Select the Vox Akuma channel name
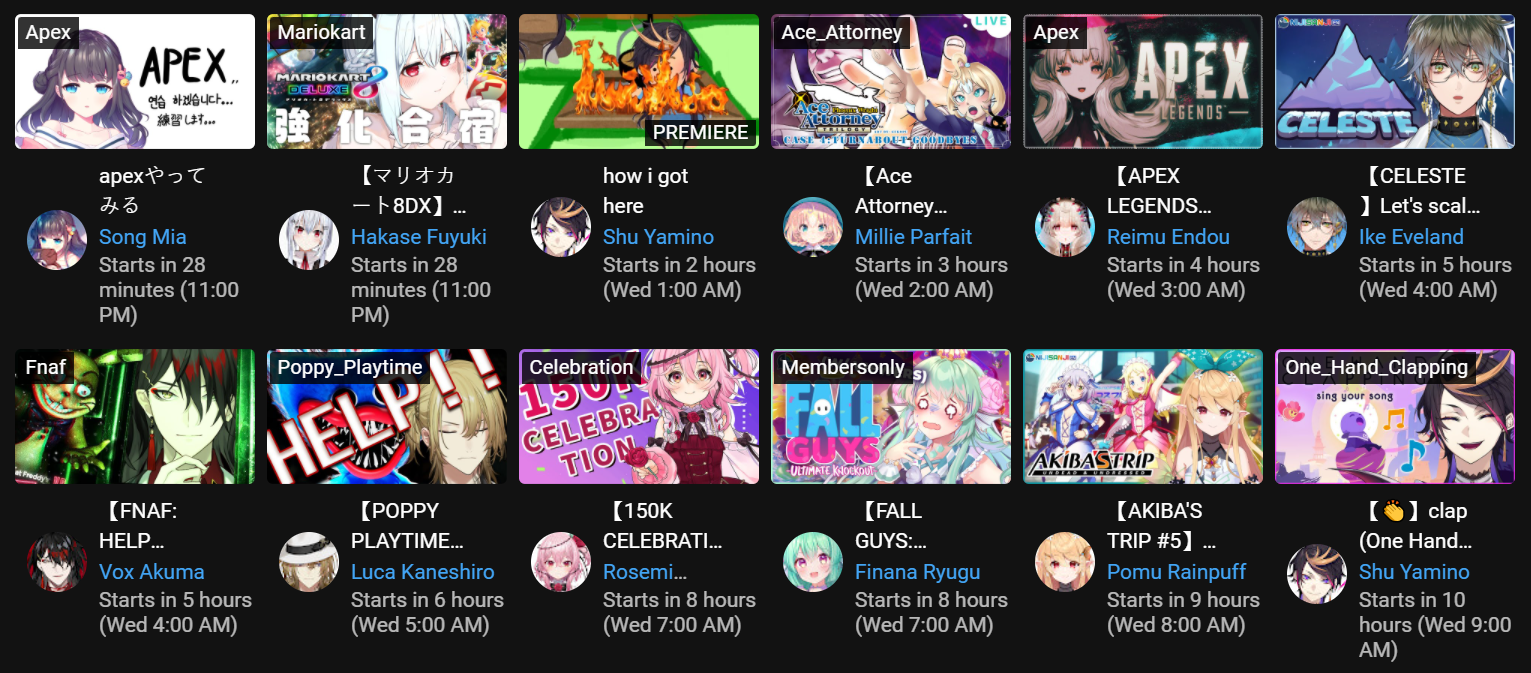This screenshot has height=673, width=1531. click(151, 572)
